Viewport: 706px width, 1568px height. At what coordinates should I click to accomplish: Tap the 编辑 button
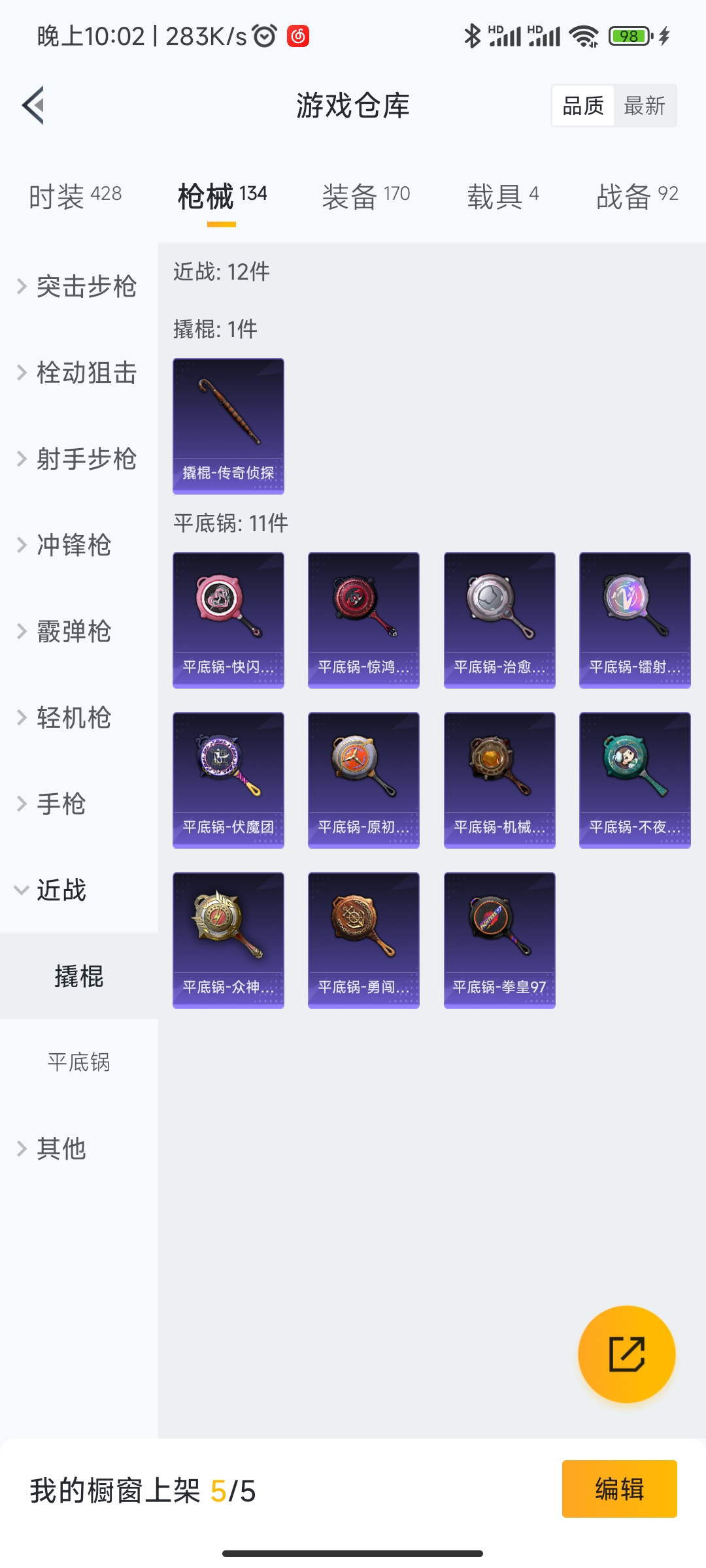click(619, 1489)
